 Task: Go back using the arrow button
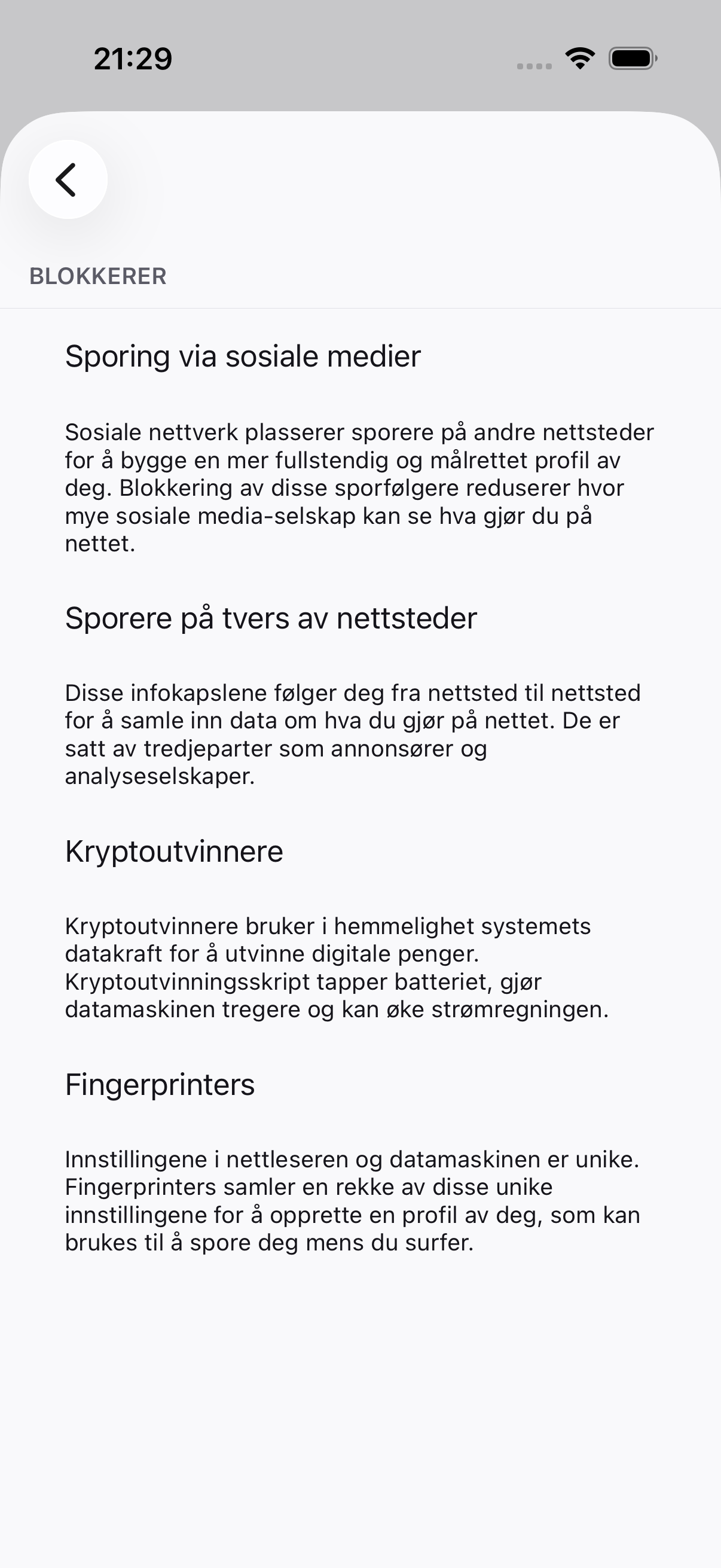[x=68, y=179]
